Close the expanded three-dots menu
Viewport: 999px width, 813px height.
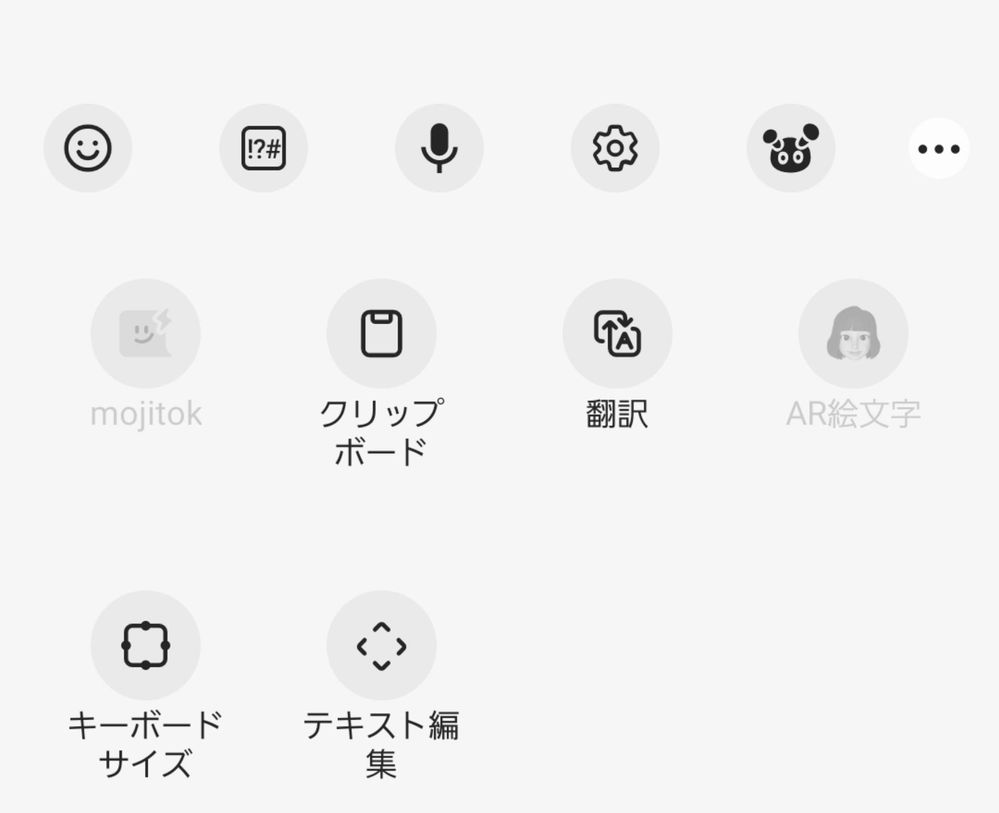pyautogui.click(x=938, y=149)
